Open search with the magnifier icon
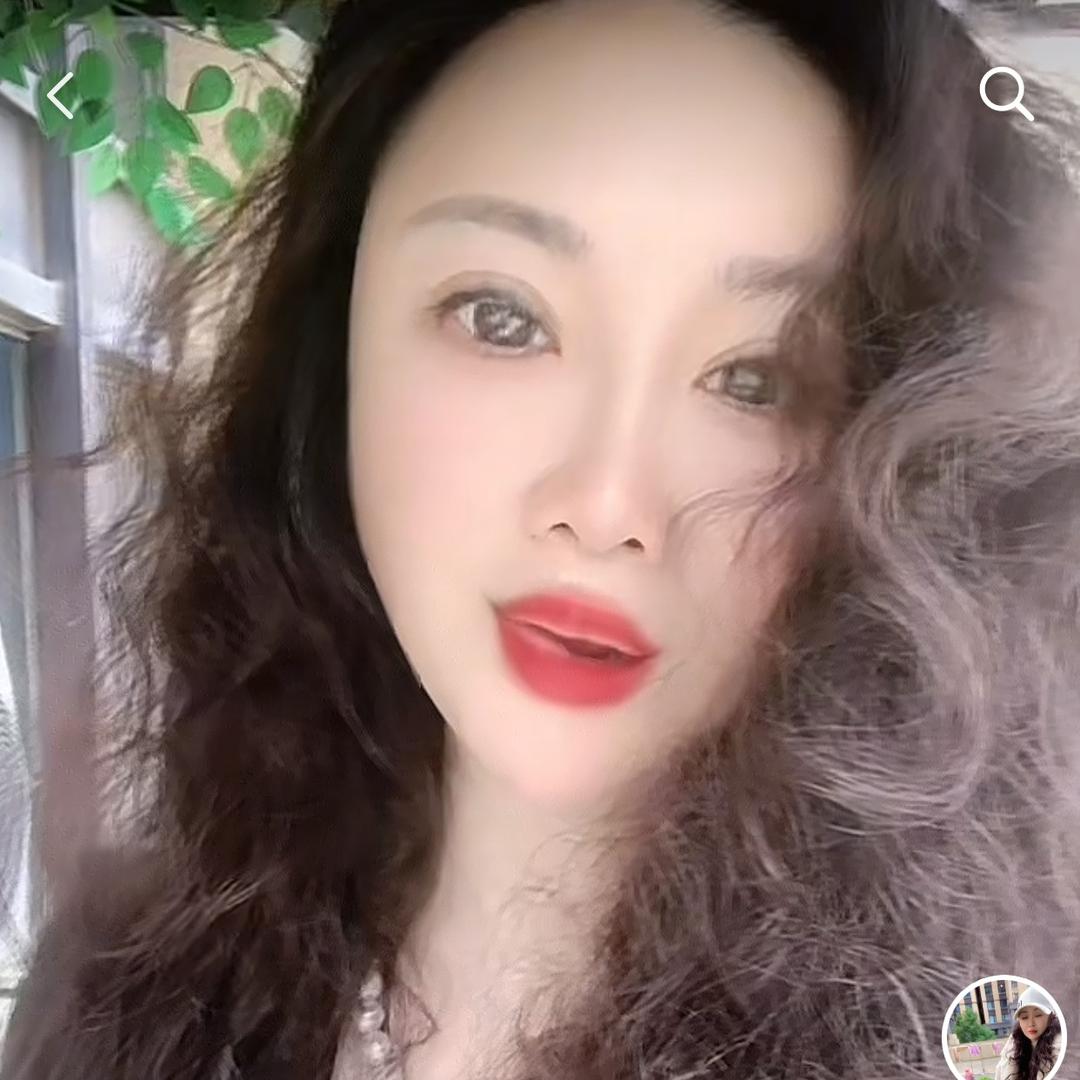 pyautogui.click(x=1005, y=94)
